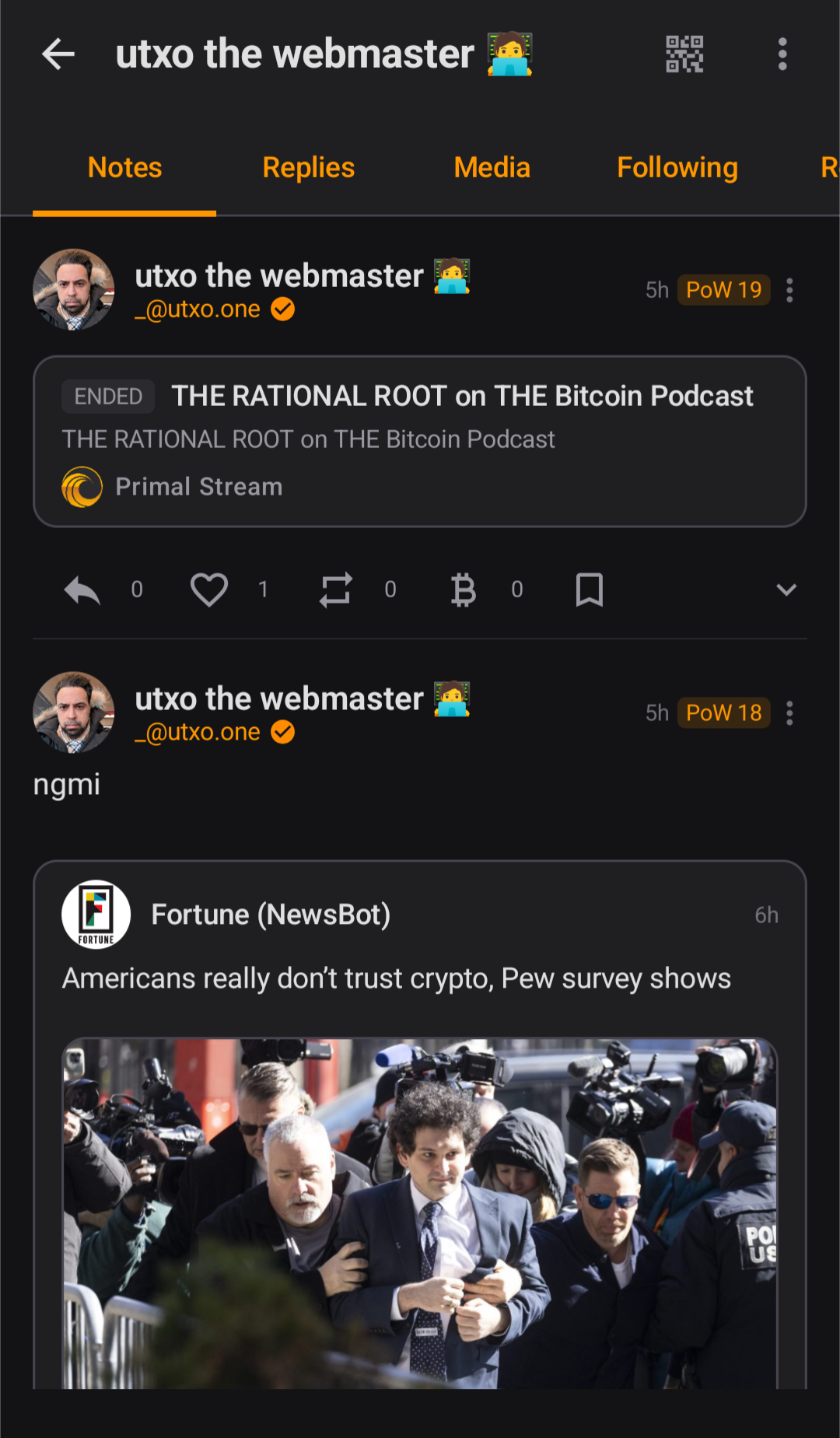Open the profile overflow menu
The width and height of the screenshot is (840, 1438).
(782, 54)
